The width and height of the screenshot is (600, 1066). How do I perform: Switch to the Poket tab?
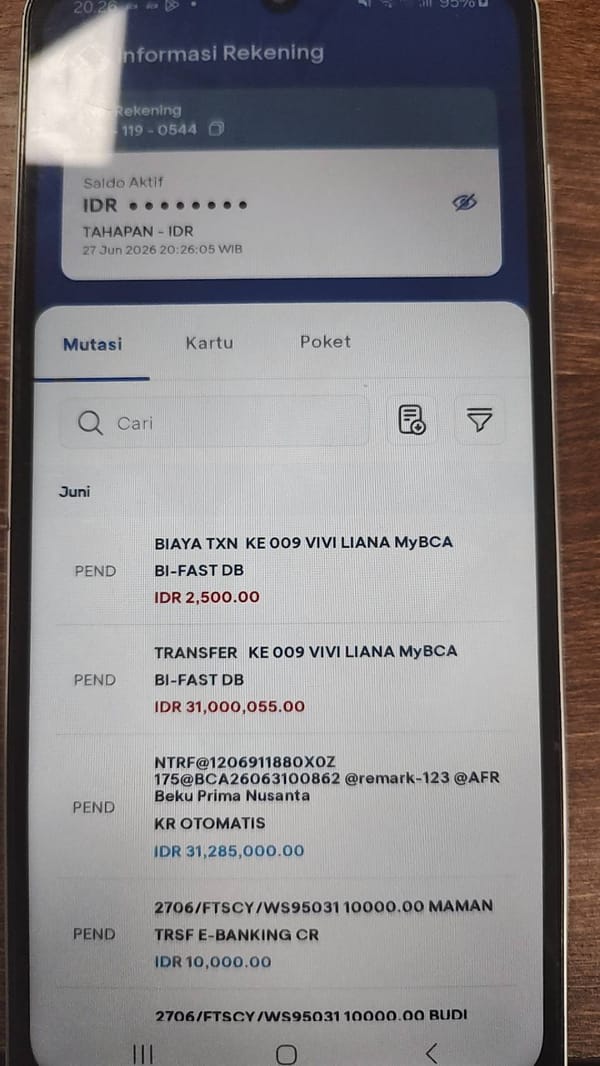point(325,341)
